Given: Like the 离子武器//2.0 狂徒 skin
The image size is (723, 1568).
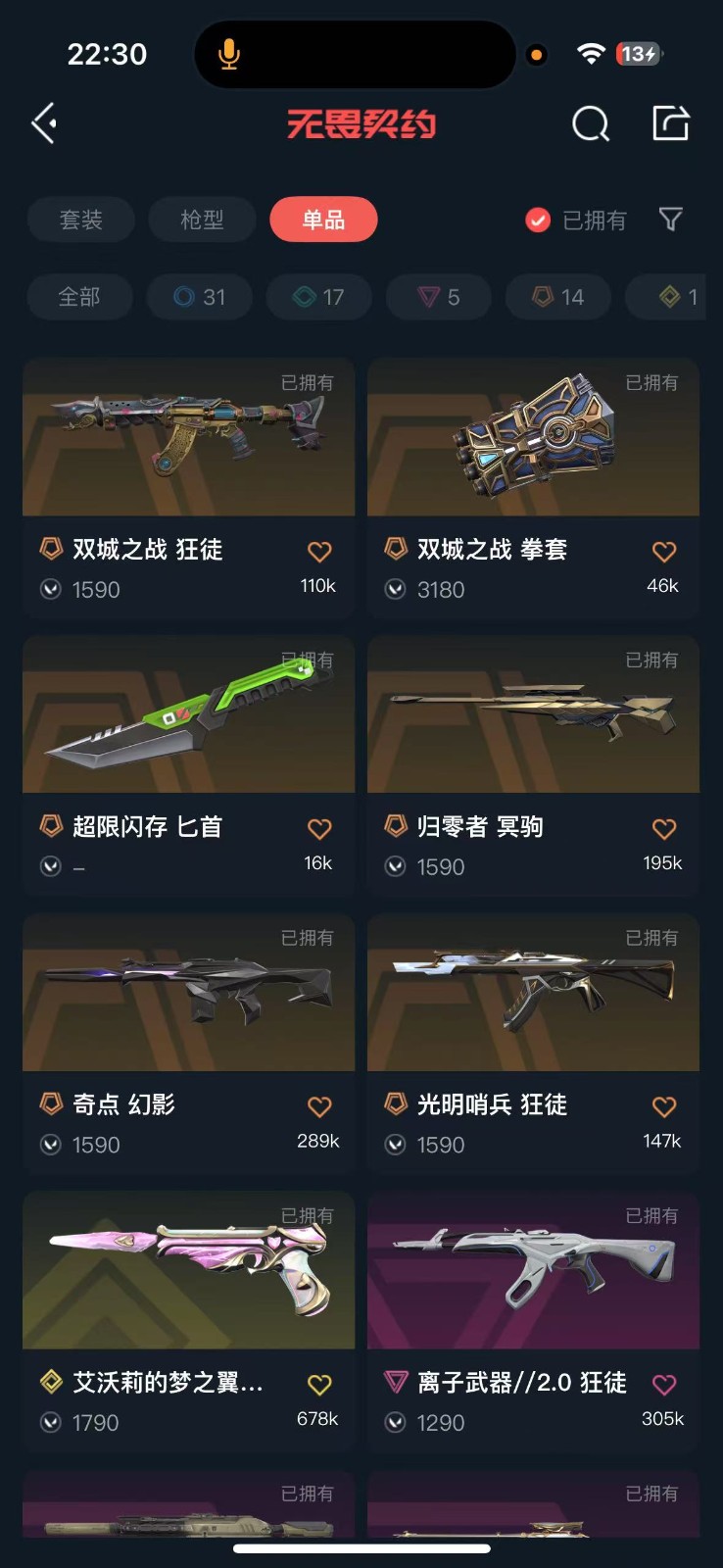Looking at the screenshot, I should (x=664, y=1384).
